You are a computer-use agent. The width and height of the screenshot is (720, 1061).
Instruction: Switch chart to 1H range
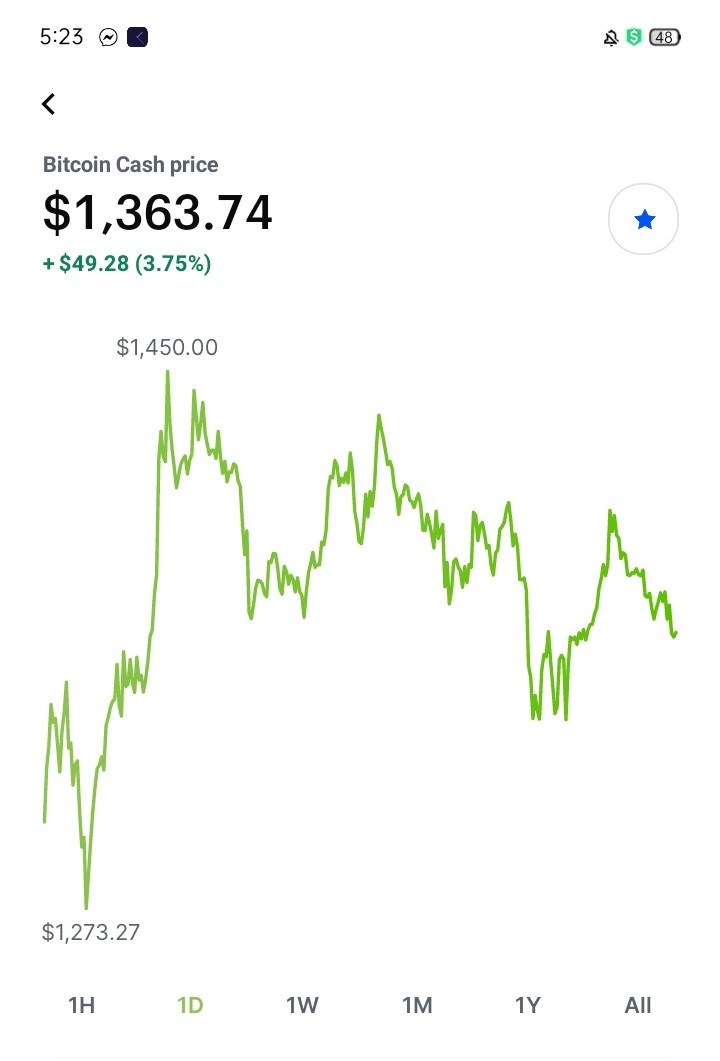[81, 1006]
